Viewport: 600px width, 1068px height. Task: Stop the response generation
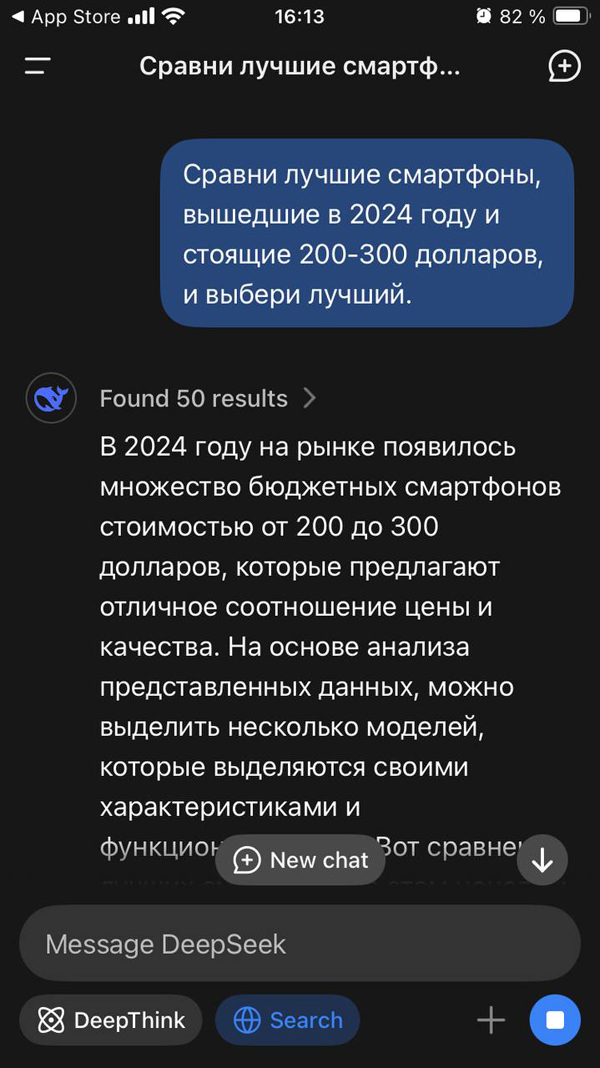tap(555, 1020)
